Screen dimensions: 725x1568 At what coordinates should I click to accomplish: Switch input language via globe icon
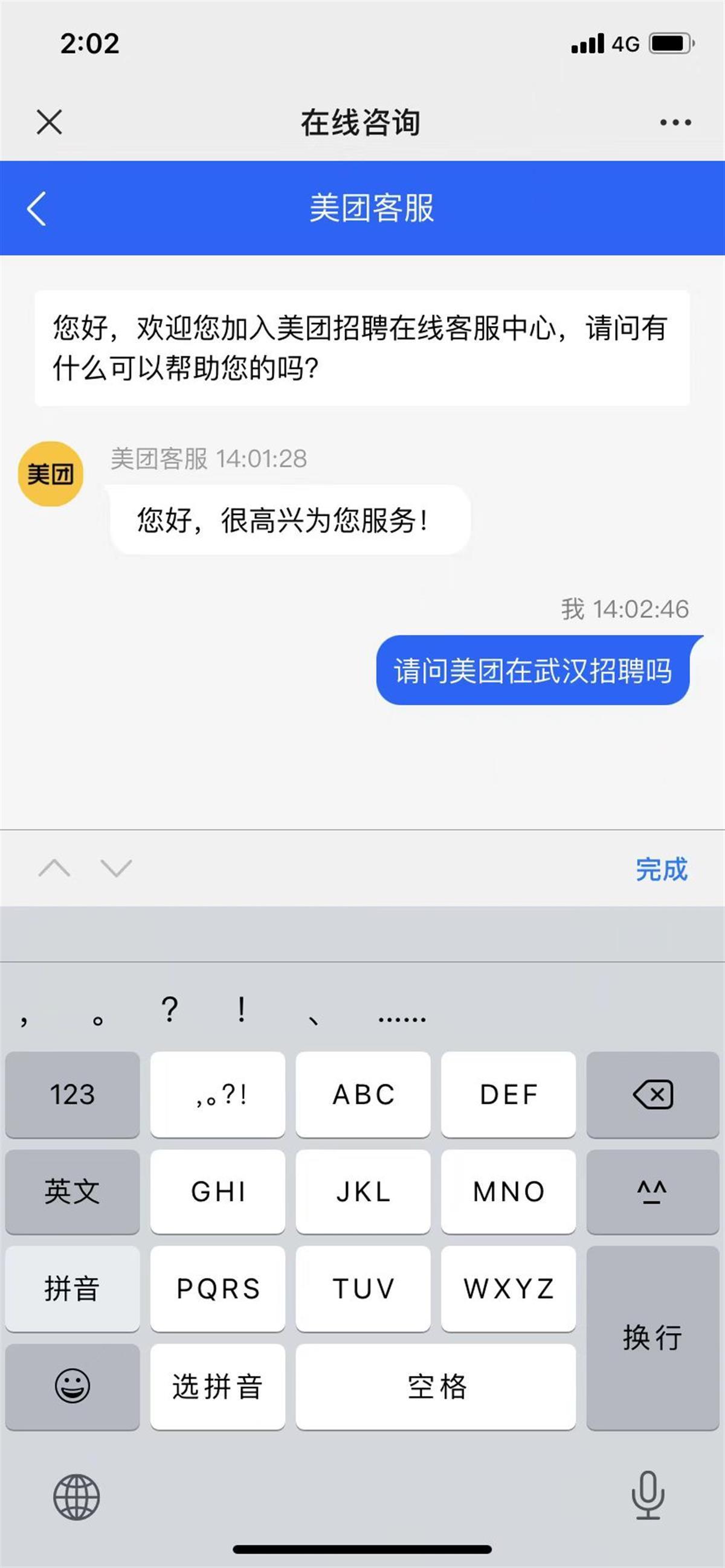tap(77, 1497)
